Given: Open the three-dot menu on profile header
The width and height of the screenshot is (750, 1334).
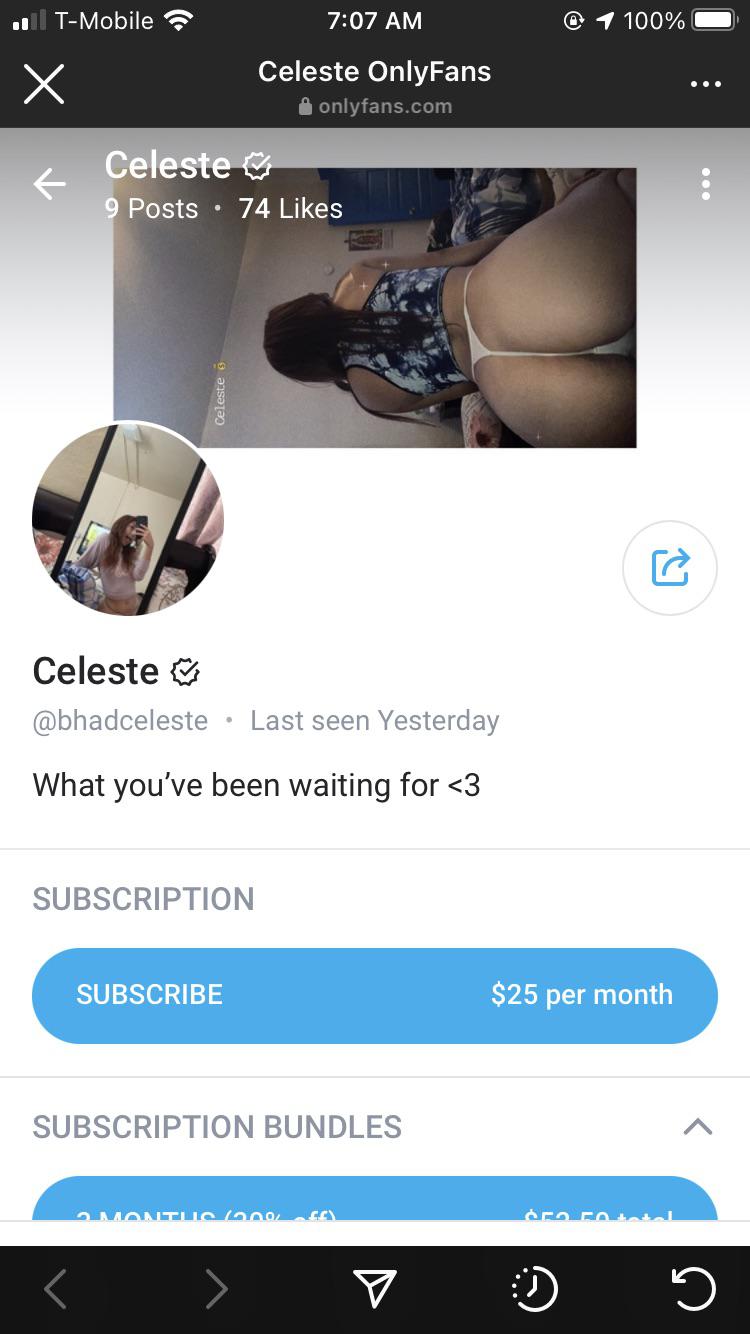Looking at the screenshot, I should coord(706,184).
